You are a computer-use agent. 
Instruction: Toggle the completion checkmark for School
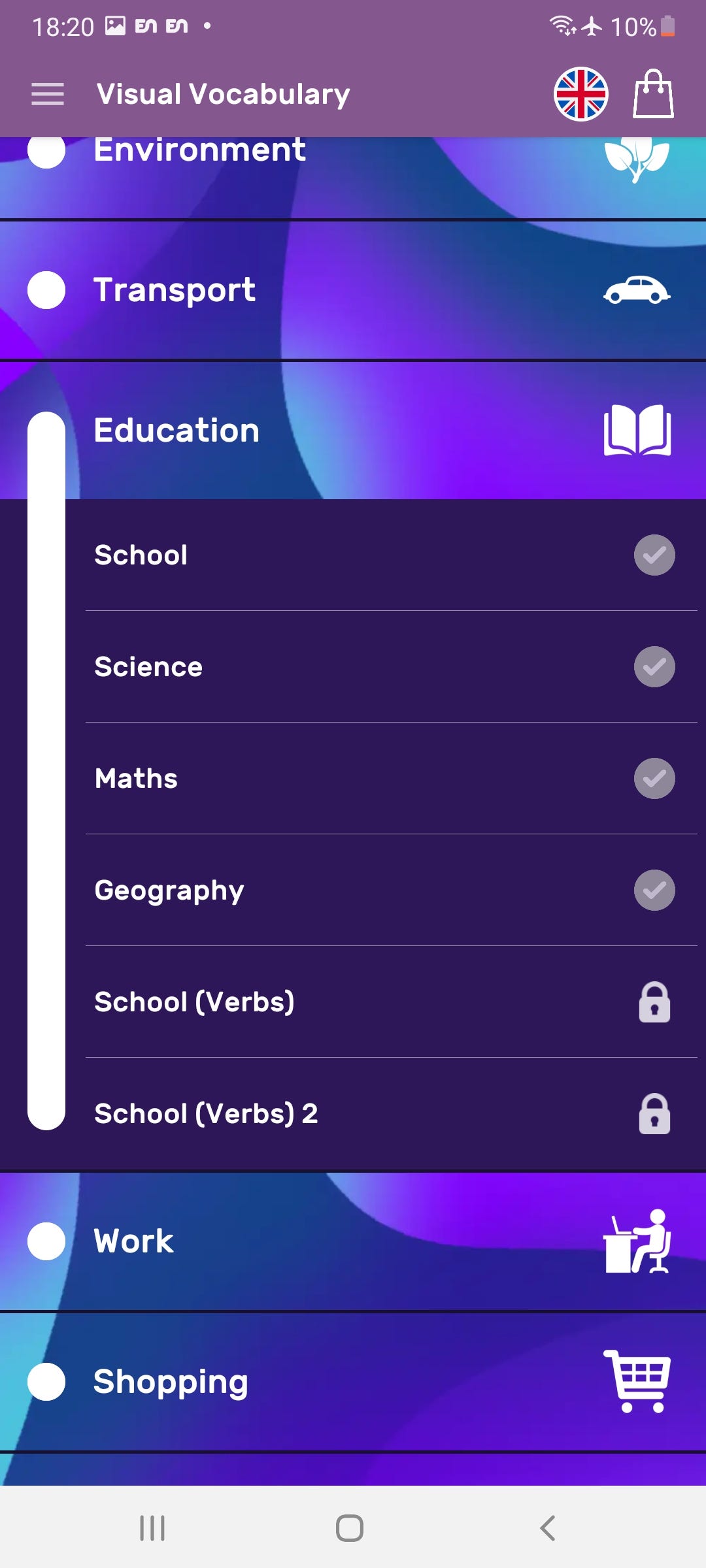coord(654,554)
